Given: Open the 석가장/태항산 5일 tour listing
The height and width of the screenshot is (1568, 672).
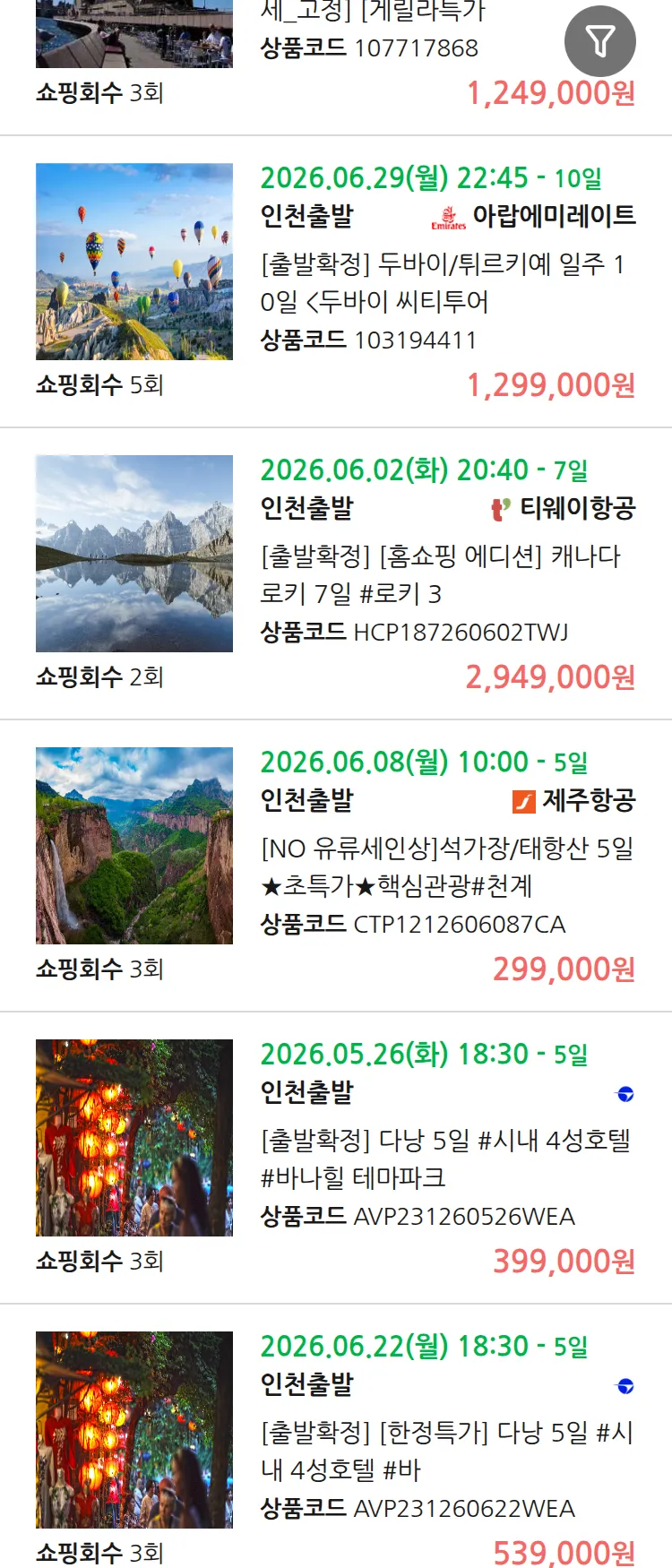Looking at the screenshot, I should pos(336,866).
